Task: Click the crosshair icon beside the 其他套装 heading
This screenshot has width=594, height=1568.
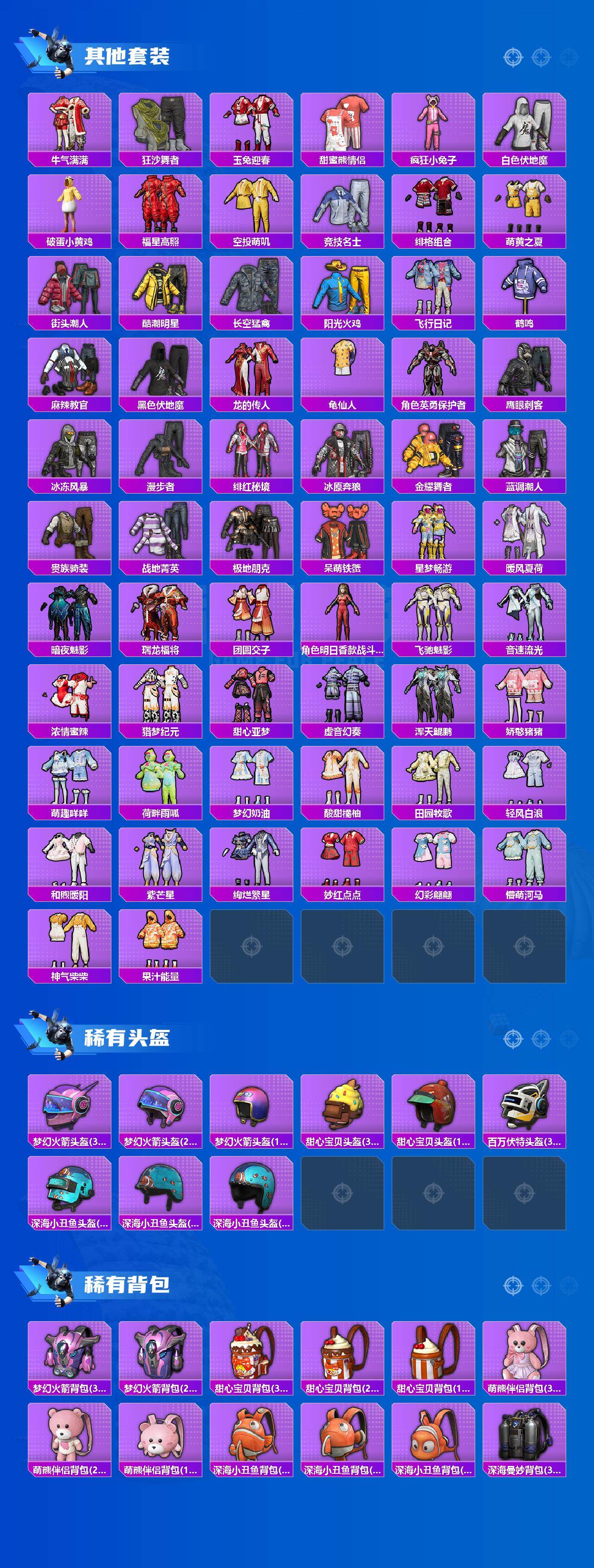Action: [x=513, y=56]
